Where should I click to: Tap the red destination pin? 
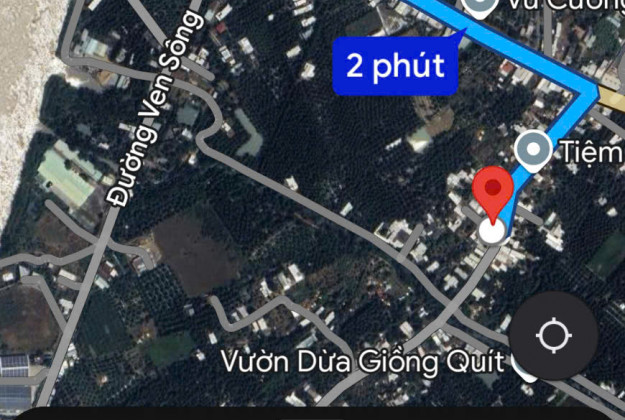point(492,193)
